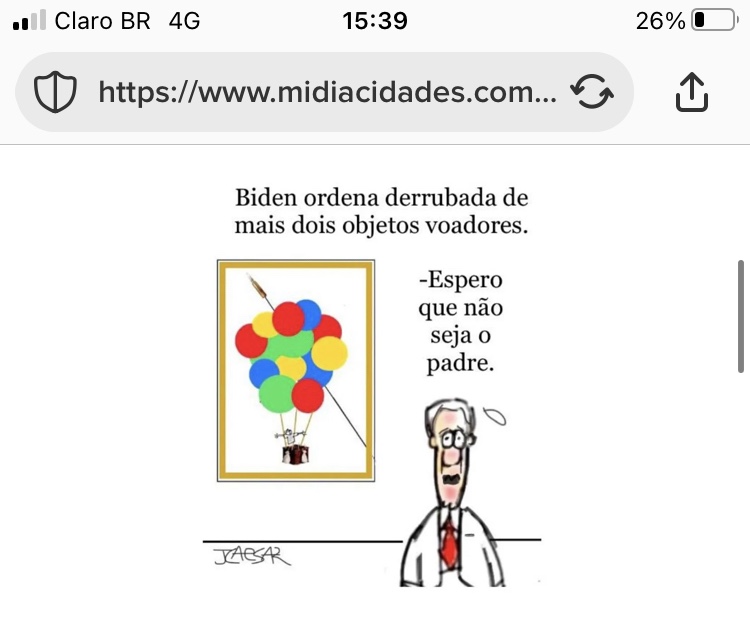Open the shield privacy protections
The image size is (750, 630).
click(x=56, y=93)
